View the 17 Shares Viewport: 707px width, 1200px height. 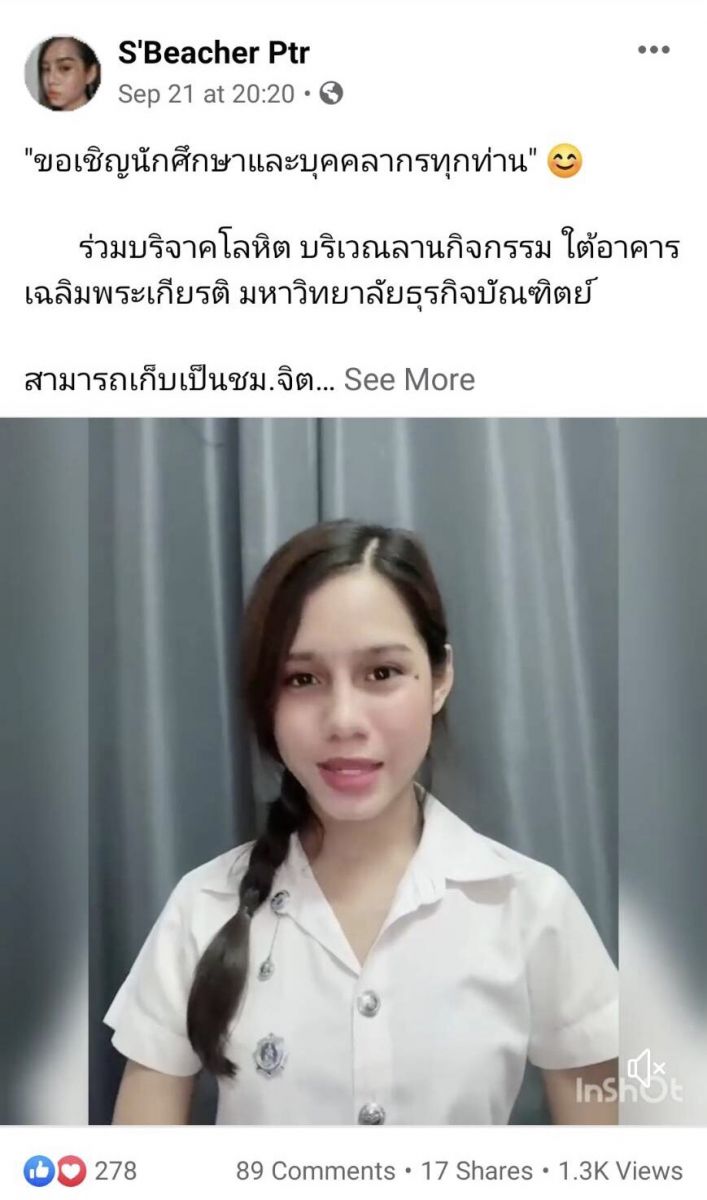(475, 1171)
